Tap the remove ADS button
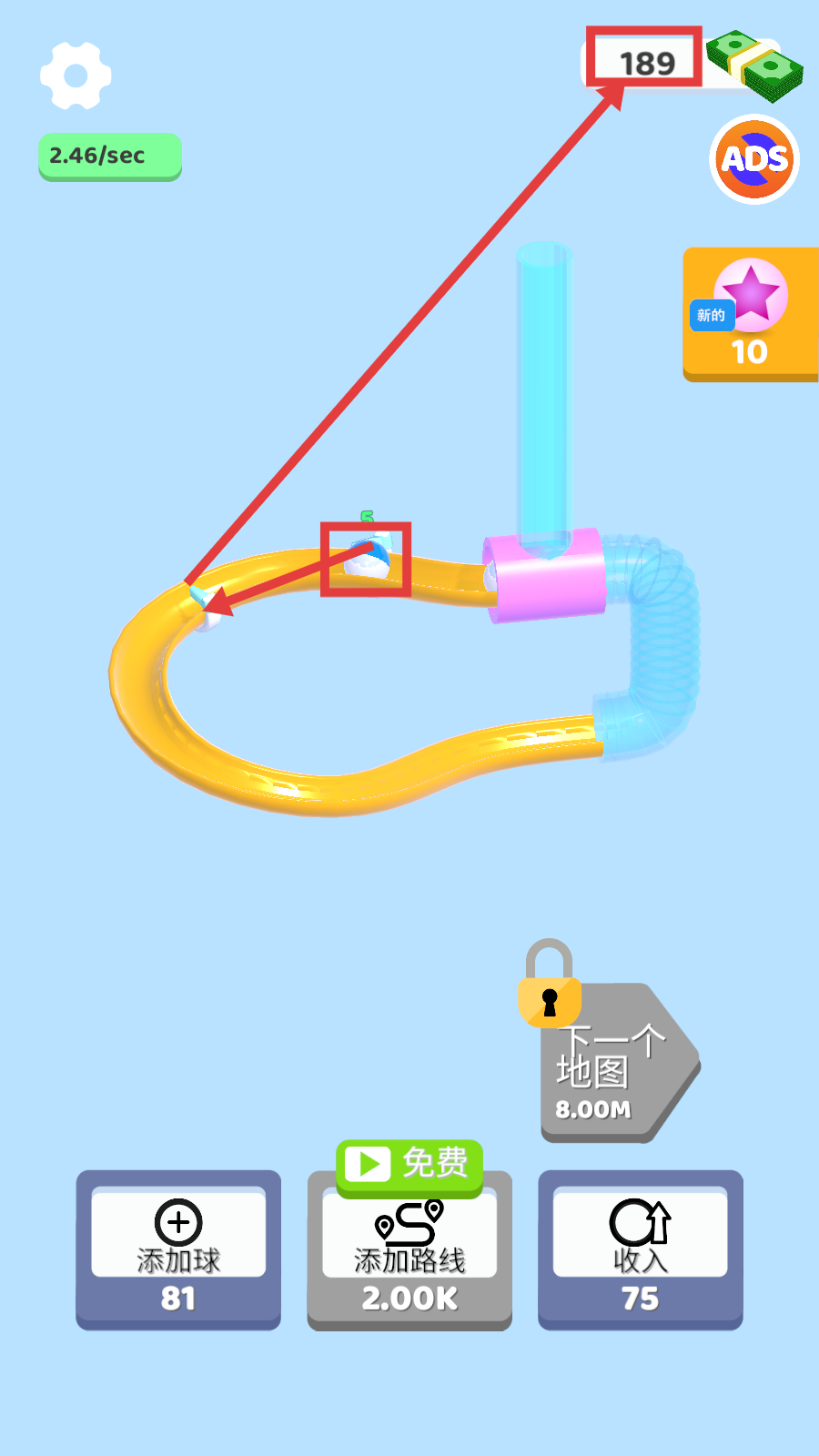The width and height of the screenshot is (819, 1456). [754, 159]
